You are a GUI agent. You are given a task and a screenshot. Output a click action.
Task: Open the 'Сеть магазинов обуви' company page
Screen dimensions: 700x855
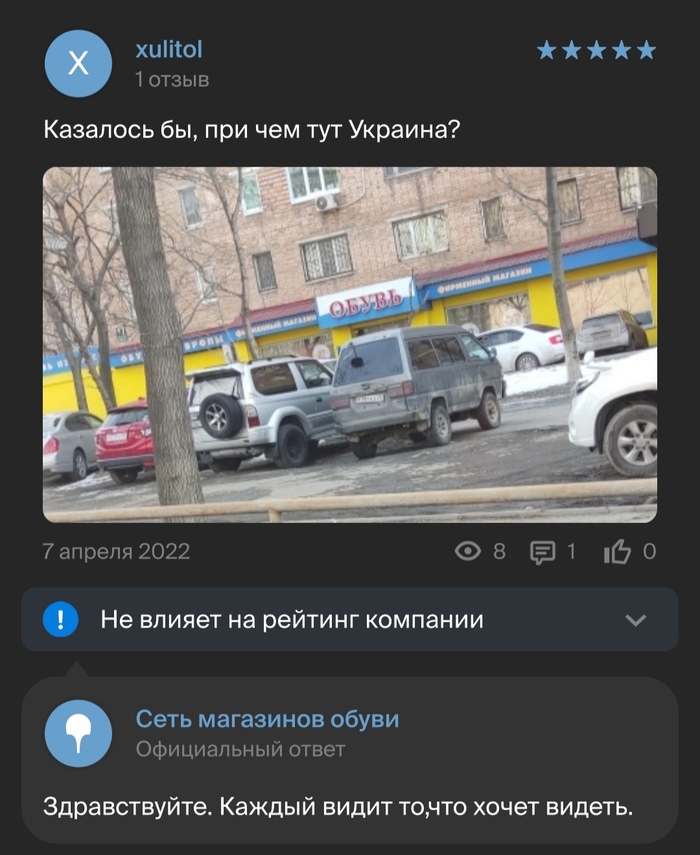pos(267,719)
